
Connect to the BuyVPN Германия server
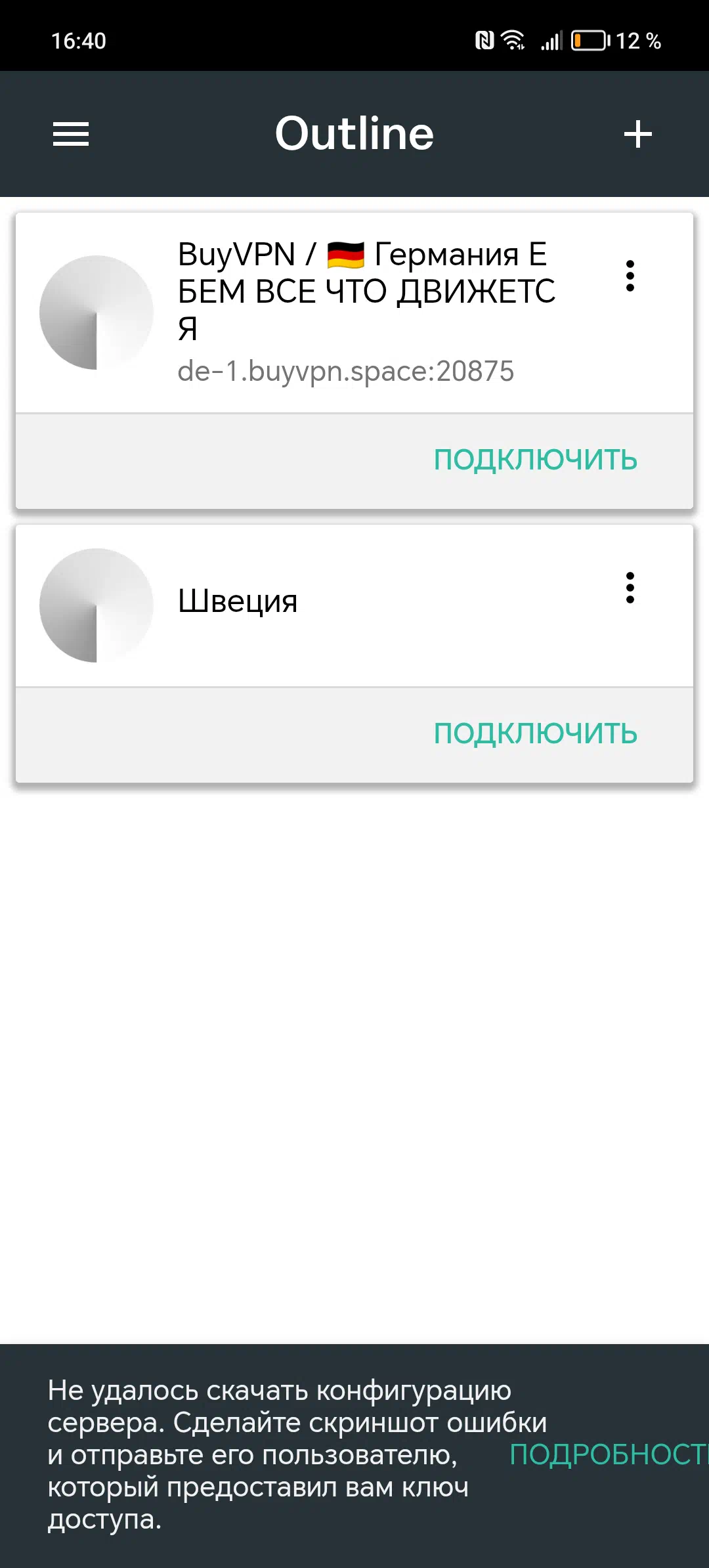(x=536, y=460)
